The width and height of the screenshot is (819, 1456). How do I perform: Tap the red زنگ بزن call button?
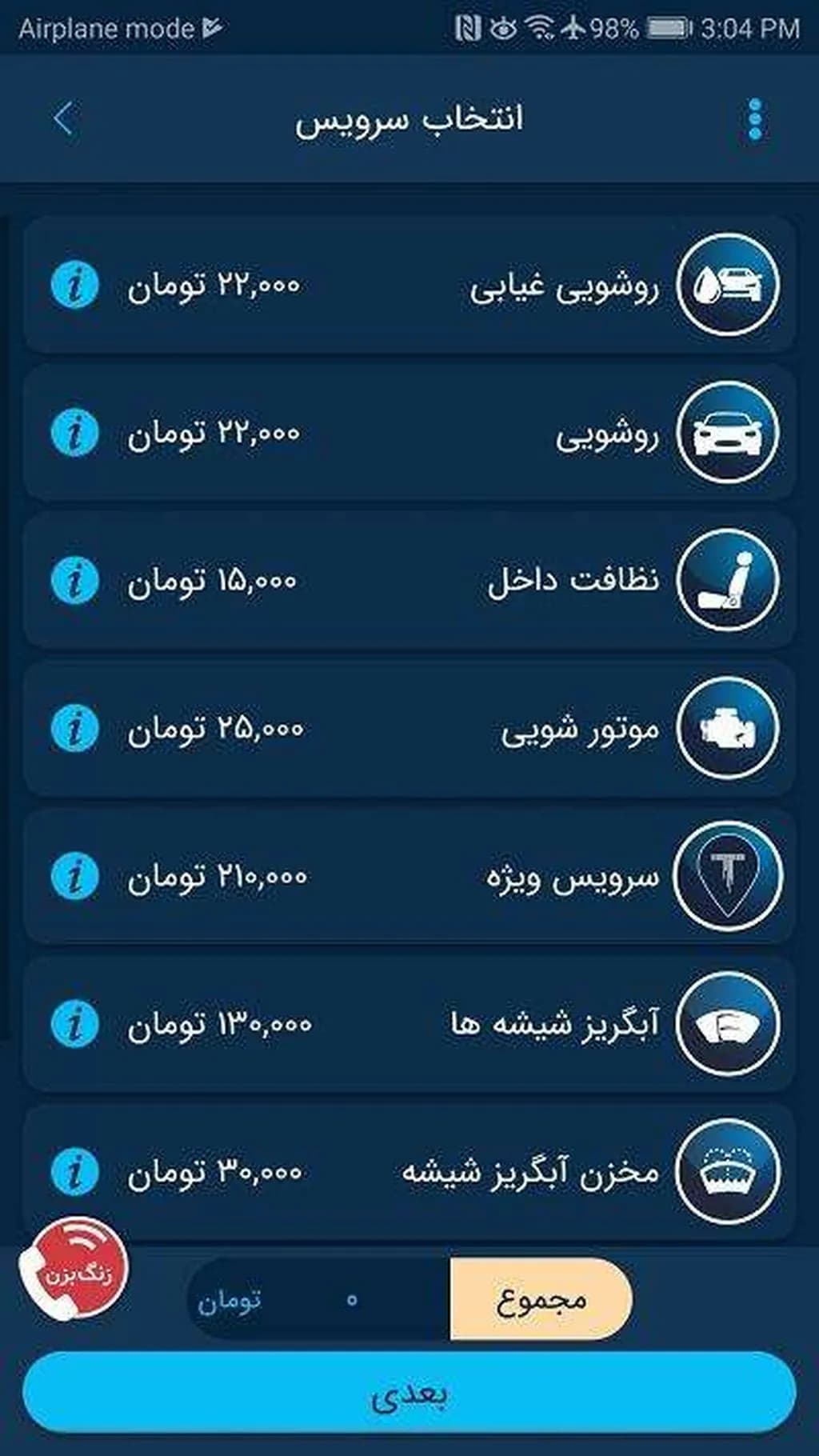tap(74, 1270)
